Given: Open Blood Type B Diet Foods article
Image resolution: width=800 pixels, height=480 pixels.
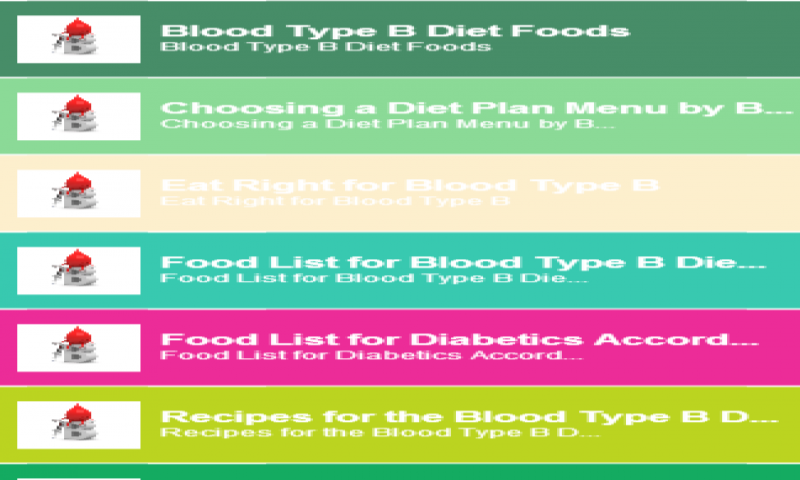Looking at the screenshot, I should (x=400, y=38).
